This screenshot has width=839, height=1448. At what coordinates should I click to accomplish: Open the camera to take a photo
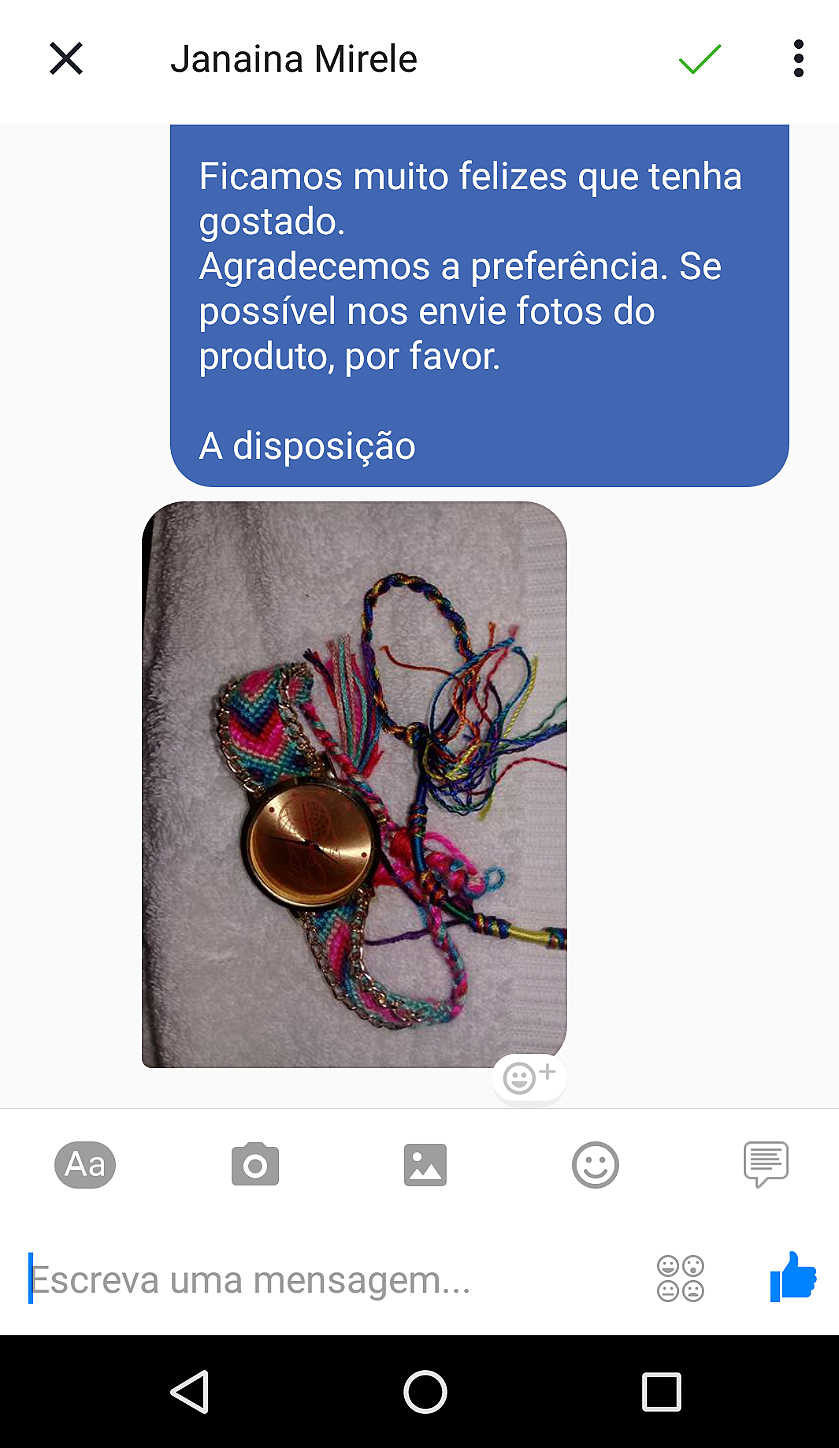(255, 1165)
